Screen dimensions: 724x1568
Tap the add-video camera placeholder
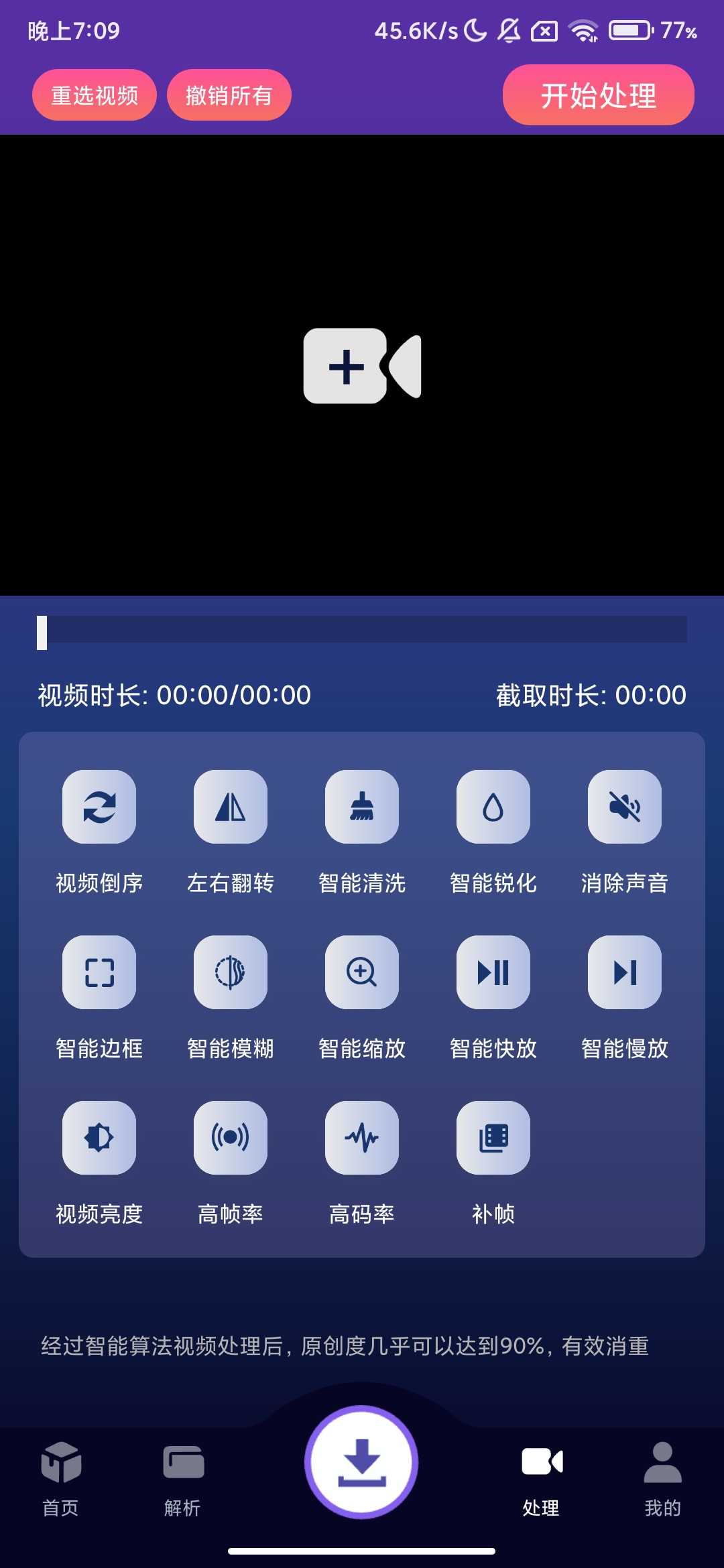[x=362, y=366]
